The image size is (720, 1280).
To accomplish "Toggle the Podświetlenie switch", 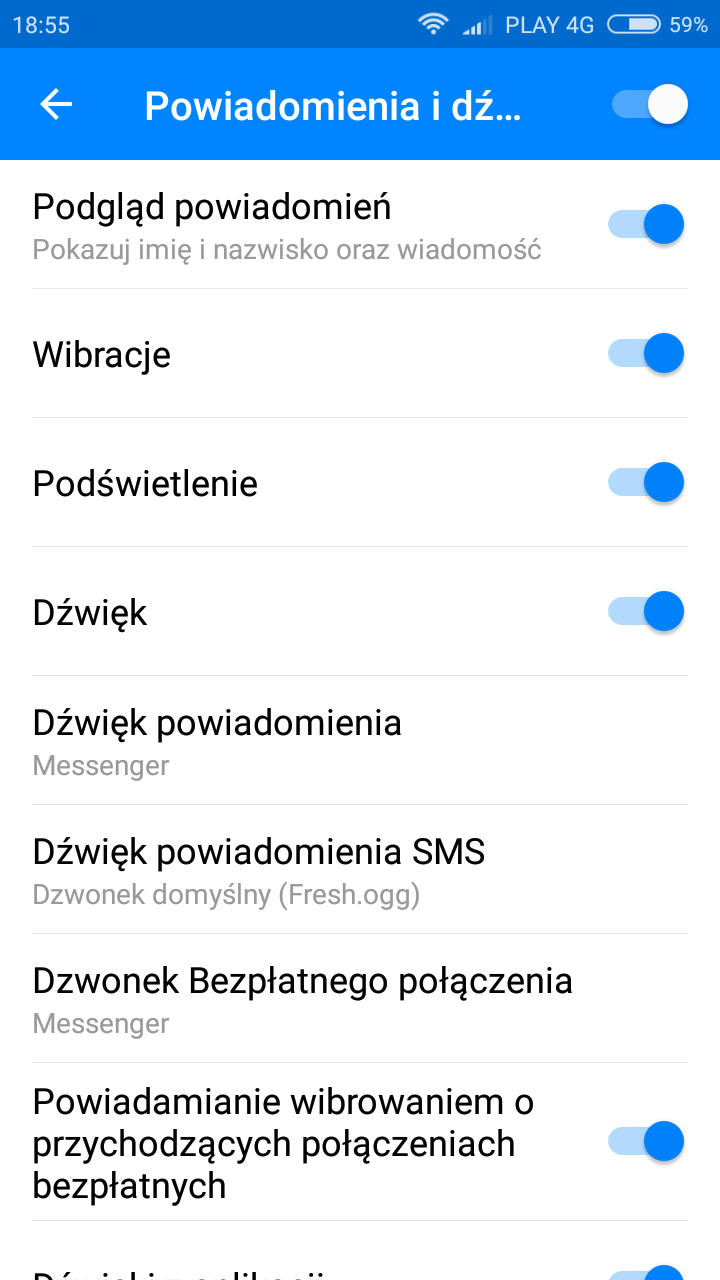I will coord(646,482).
